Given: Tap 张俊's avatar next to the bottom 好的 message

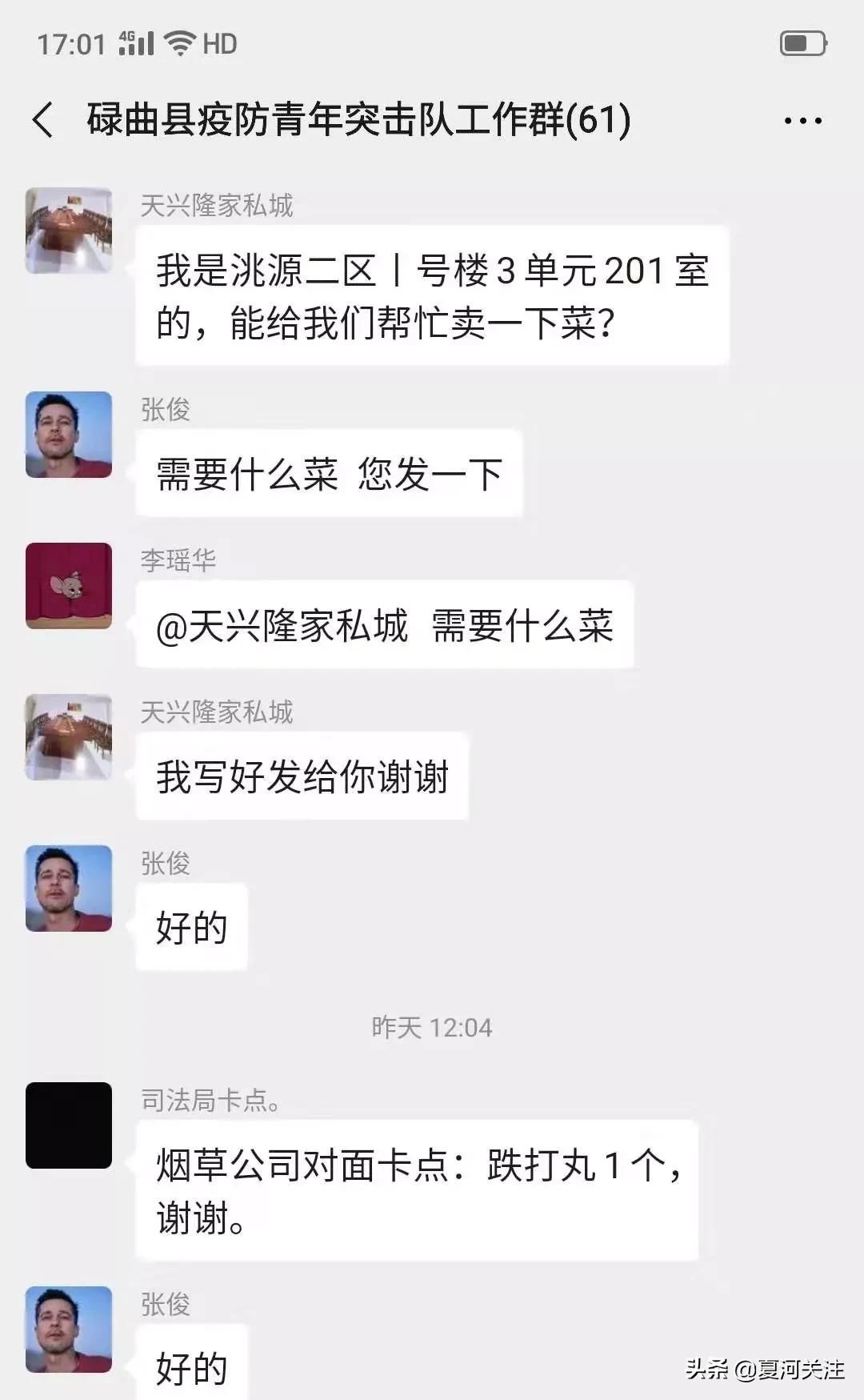Looking at the screenshot, I should click(x=68, y=1329).
